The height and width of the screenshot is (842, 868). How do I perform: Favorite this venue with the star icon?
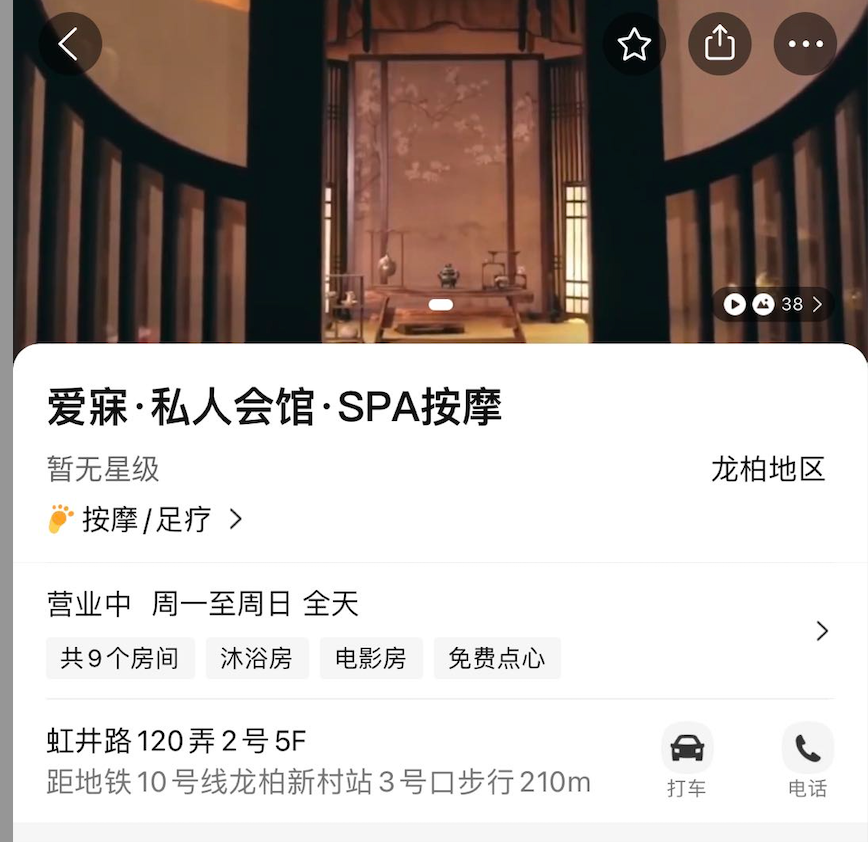coord(634,44)
